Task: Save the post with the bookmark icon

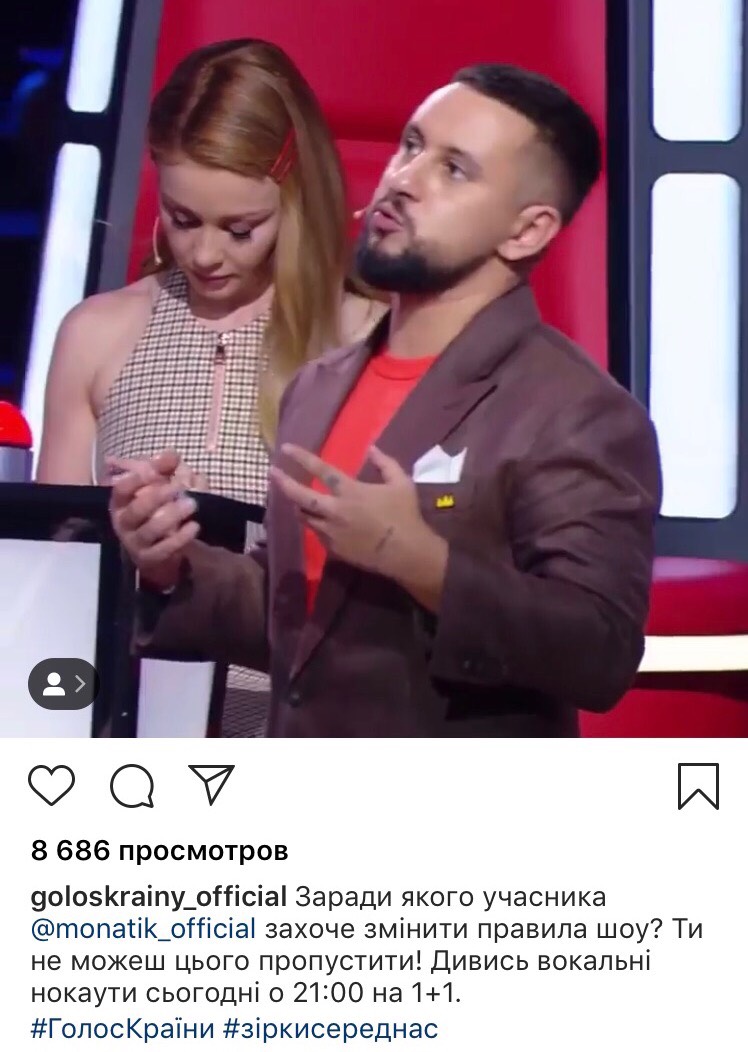Action: 697,786
